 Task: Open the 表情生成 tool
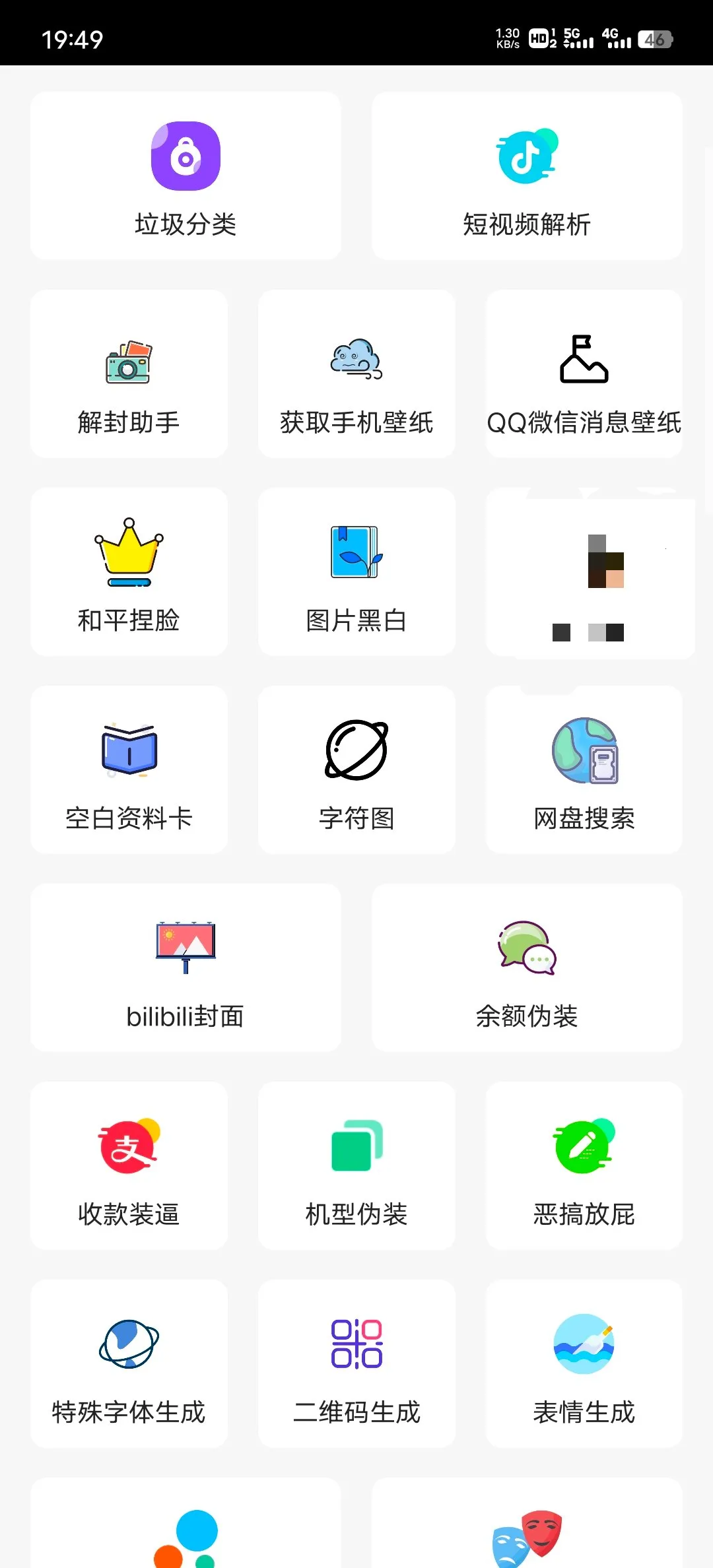[x=584, y=1363]
